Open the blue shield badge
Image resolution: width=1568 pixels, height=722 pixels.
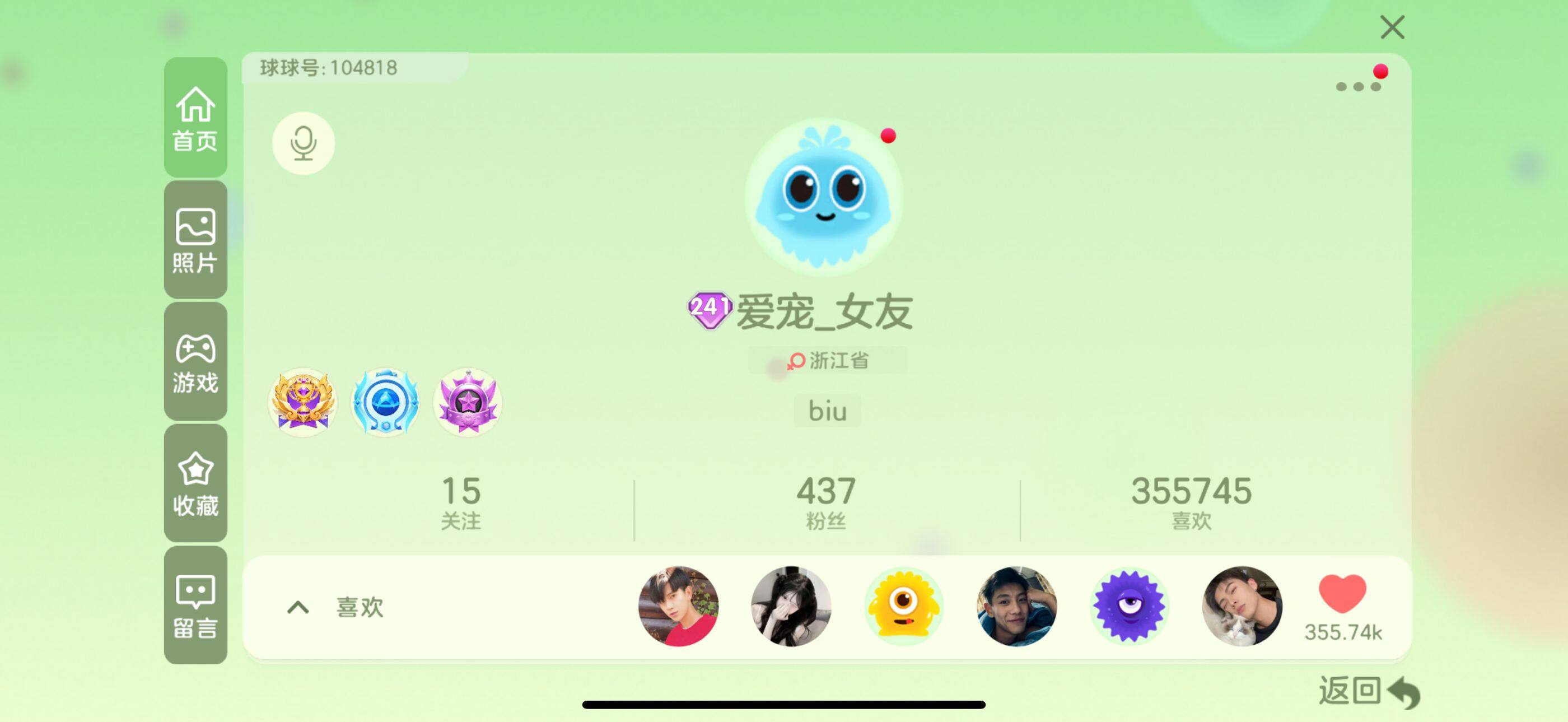(x=385, y=402)
